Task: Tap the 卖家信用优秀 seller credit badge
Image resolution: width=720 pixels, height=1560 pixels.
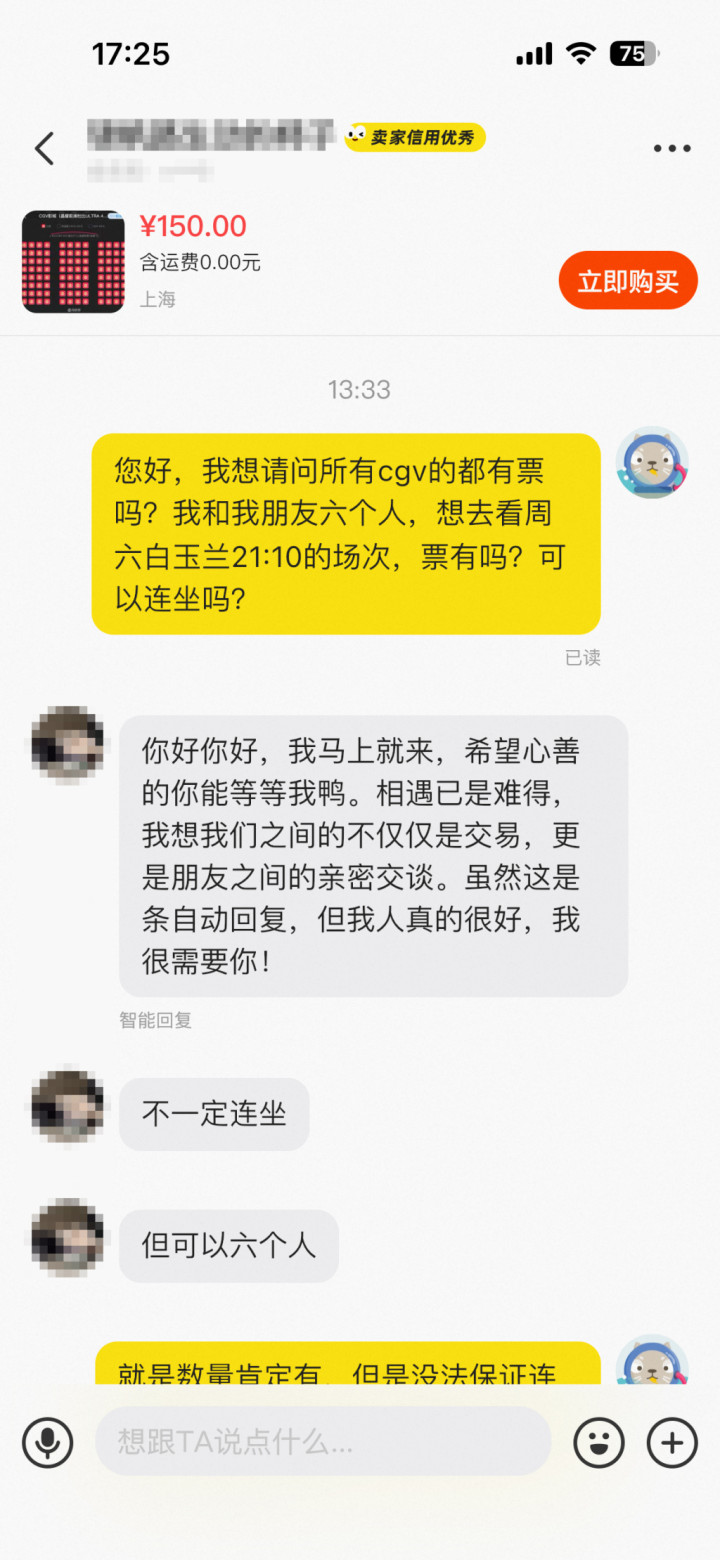Action: 415,138
